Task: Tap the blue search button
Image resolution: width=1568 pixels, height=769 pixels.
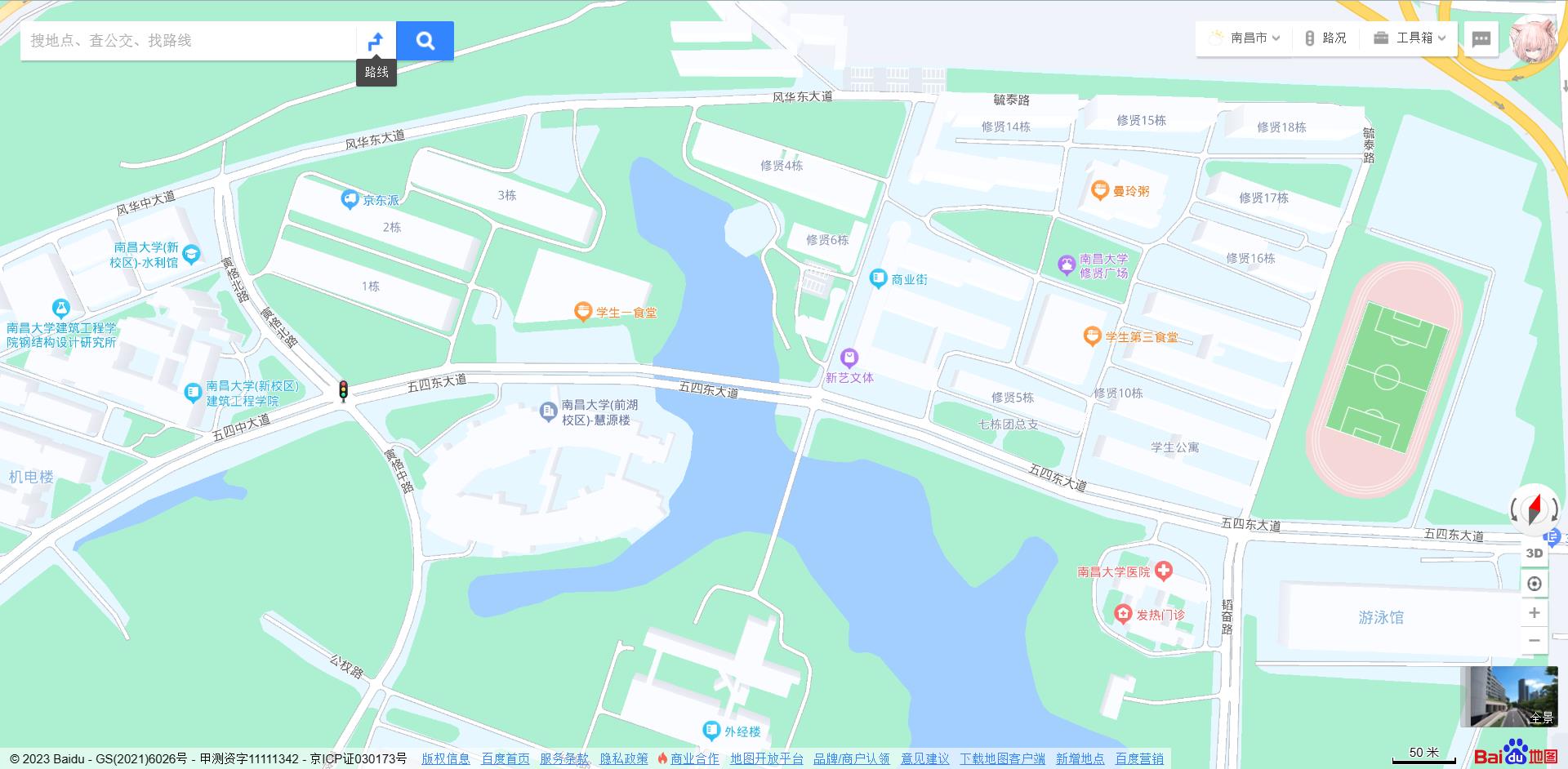Action: (x=425, y=41)
